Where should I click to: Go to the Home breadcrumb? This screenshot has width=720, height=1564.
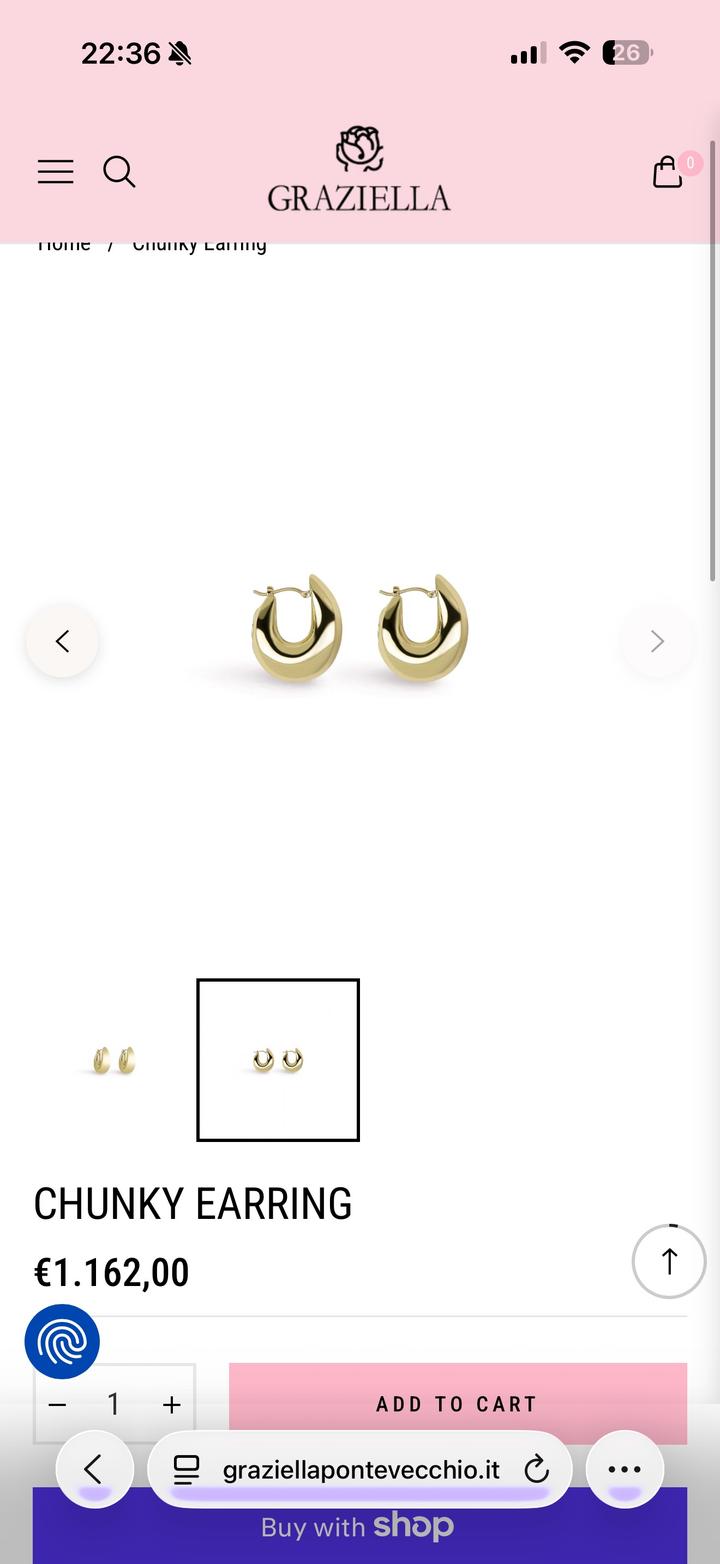[64, 246]
